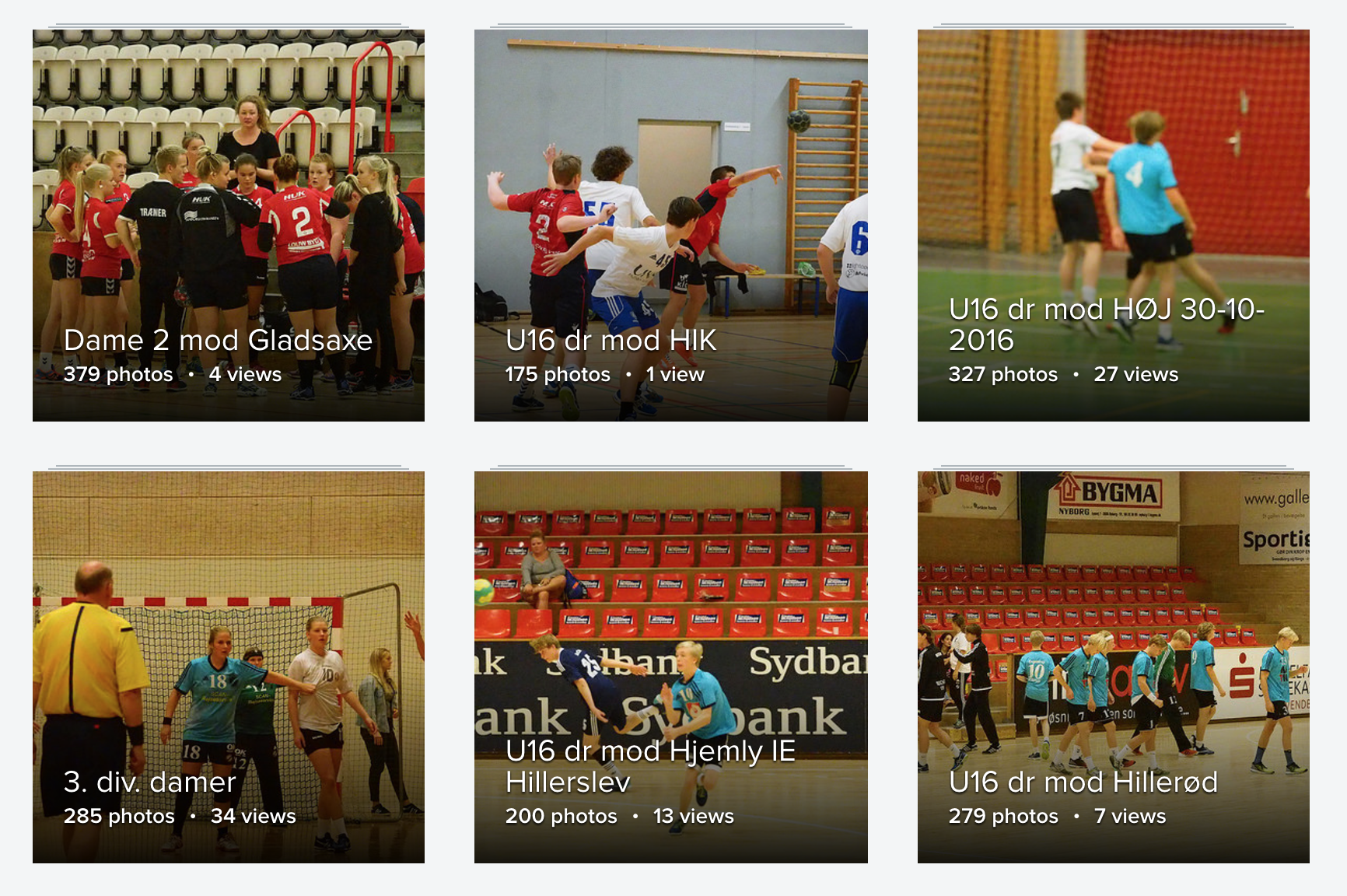Open the Dame 2 mod Gladsaxe album

(x=228, y=226)
